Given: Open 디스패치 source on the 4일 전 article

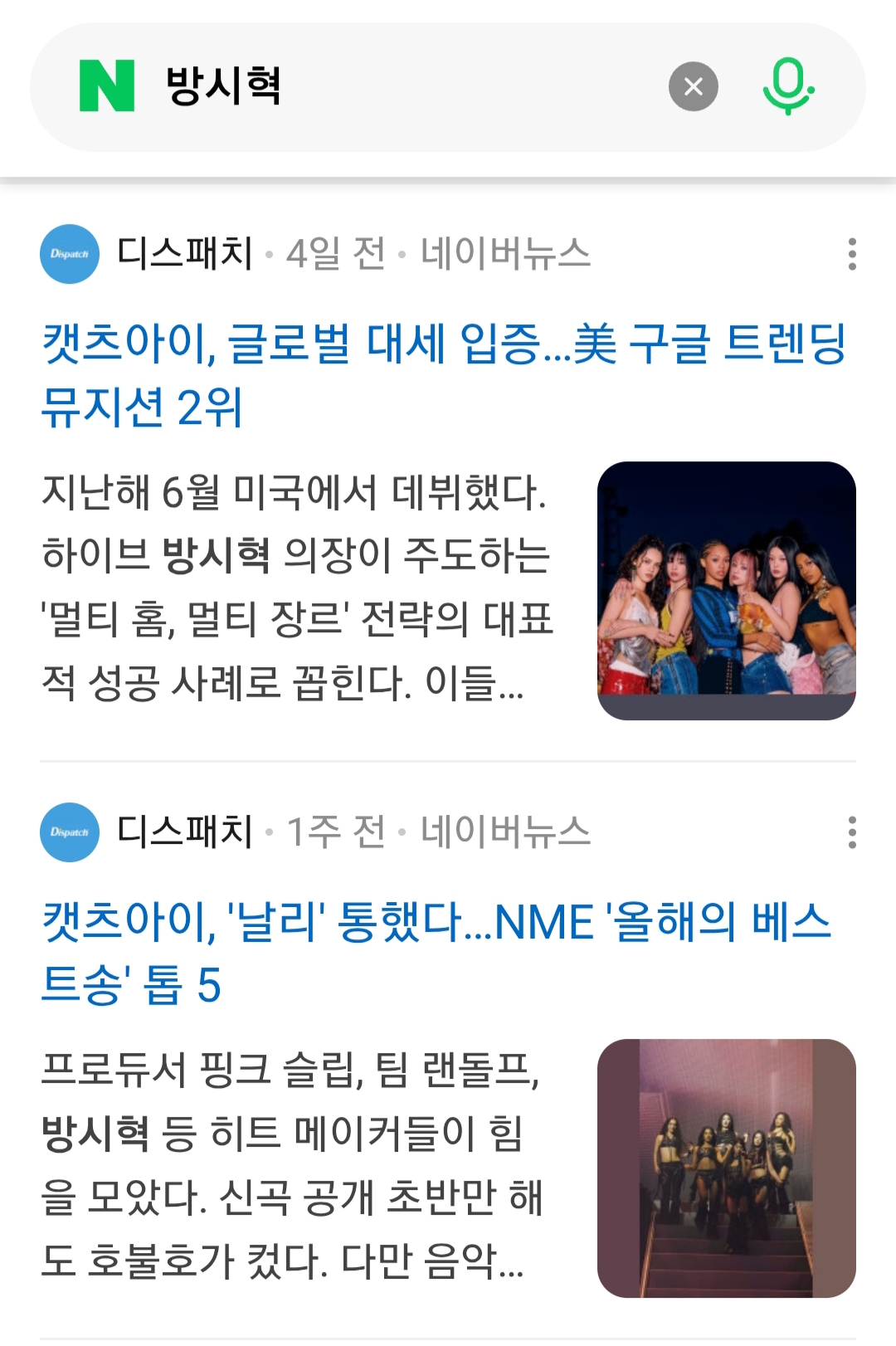Looking at the screenshot, I should point(184,254).
